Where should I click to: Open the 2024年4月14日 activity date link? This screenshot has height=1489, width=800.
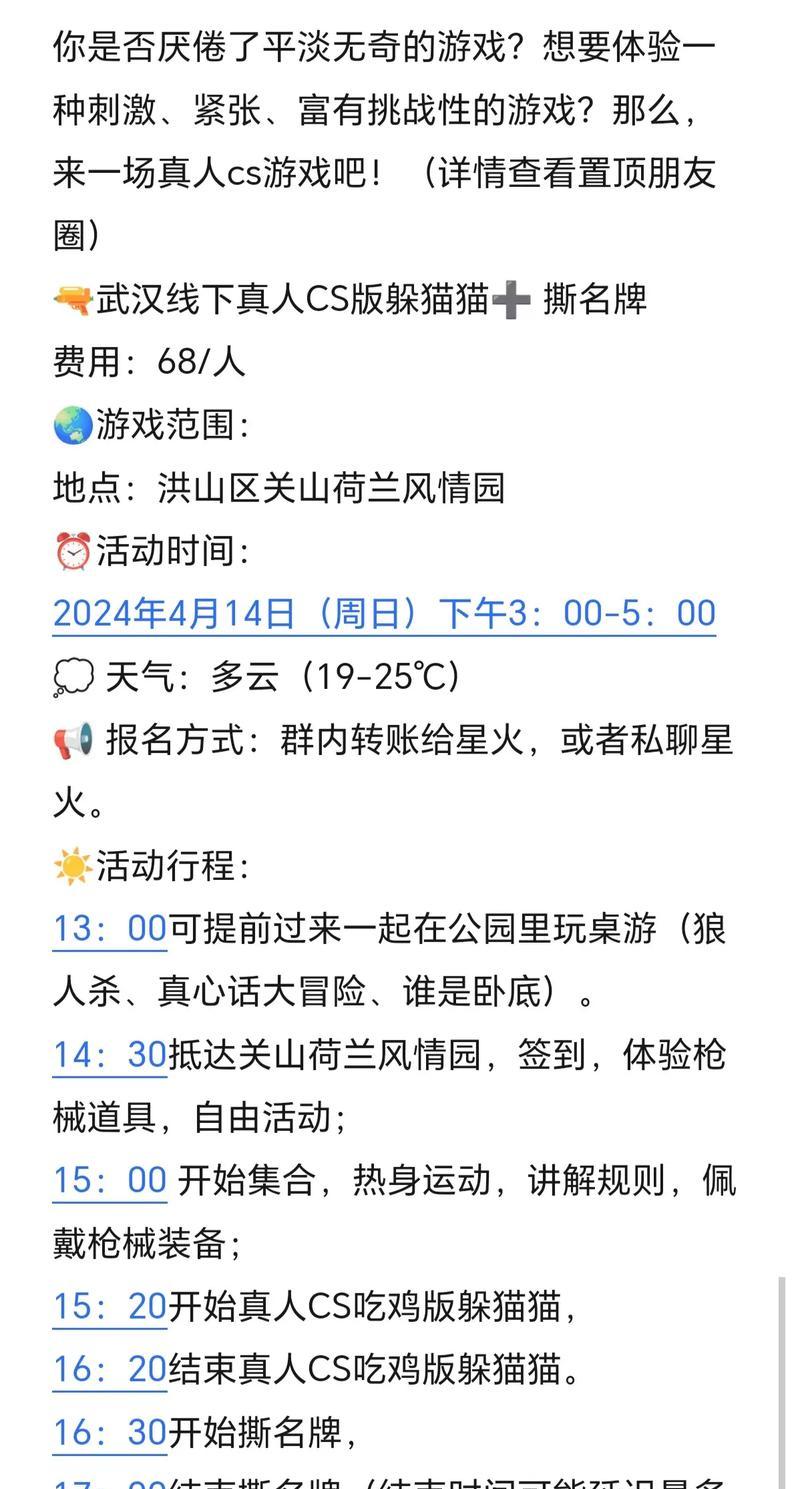(384, 613)
